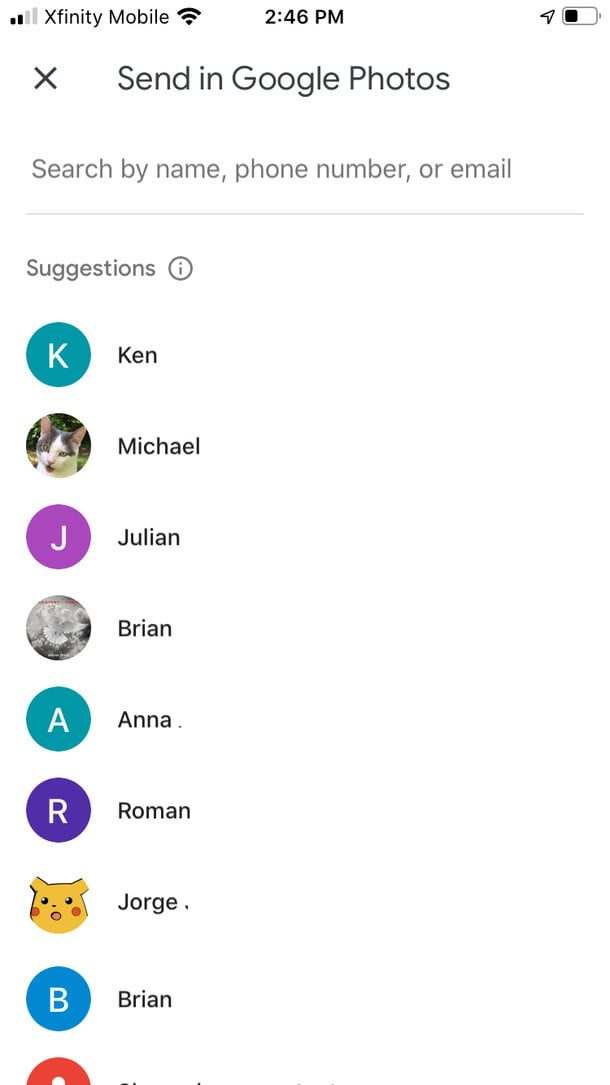Choose Michael from suggestions
This screenshot has width=610, height=1085.
pos(158,446)
